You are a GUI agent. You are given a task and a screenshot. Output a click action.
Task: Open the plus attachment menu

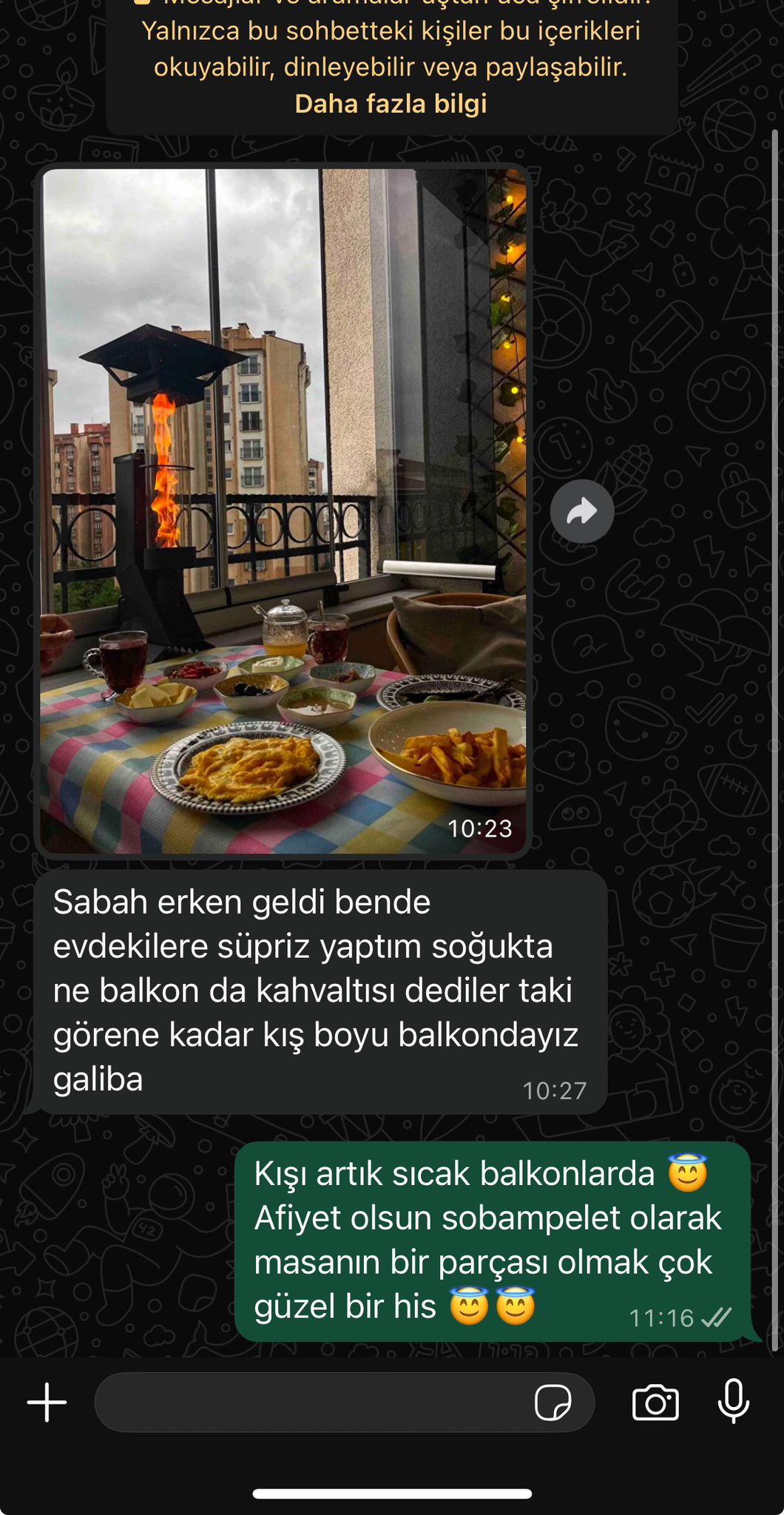[47, 1402]
